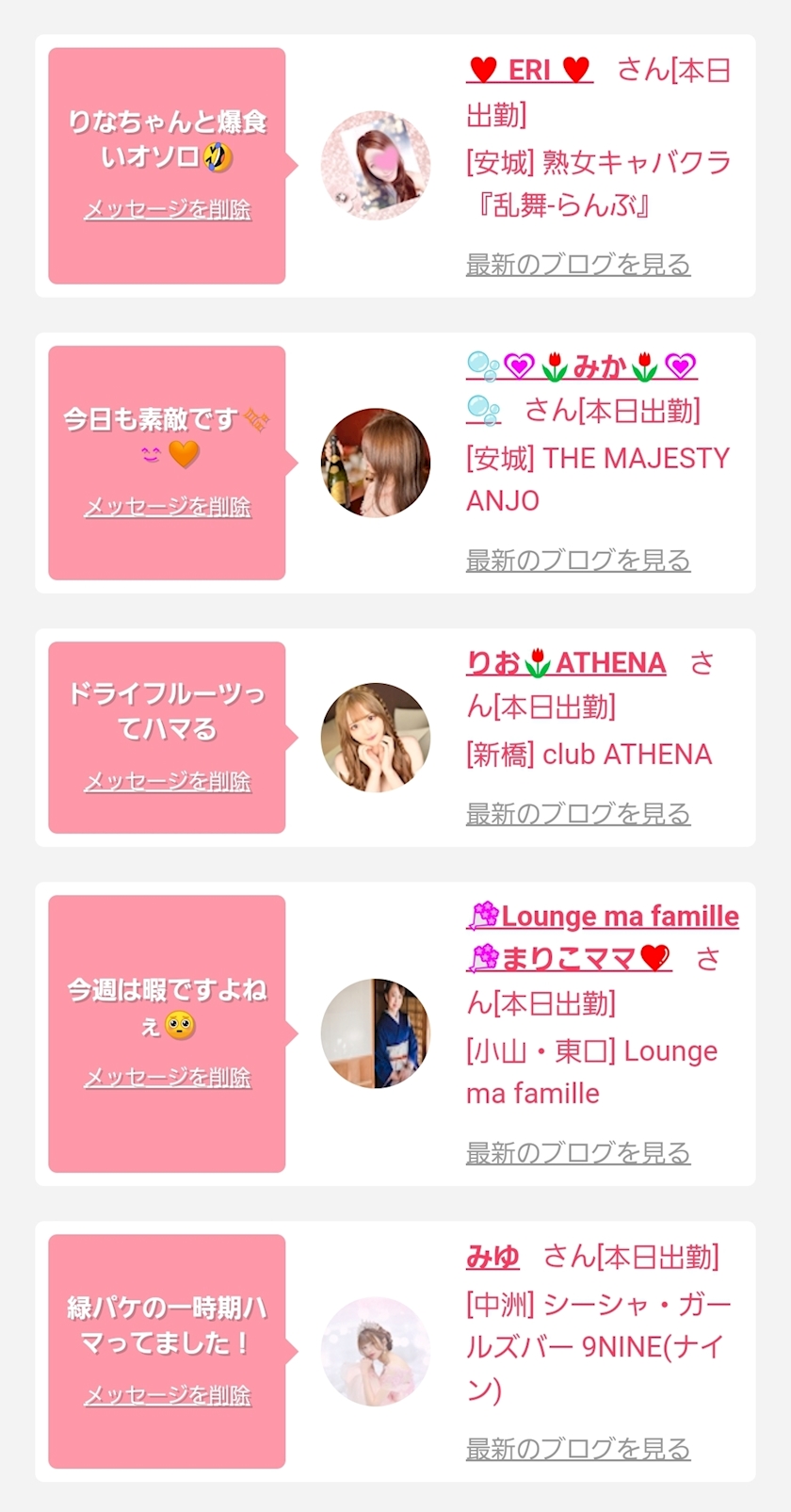
Task: Open Lounge ma famille まりこママ profile link
Action: click(x=603, y=917)
